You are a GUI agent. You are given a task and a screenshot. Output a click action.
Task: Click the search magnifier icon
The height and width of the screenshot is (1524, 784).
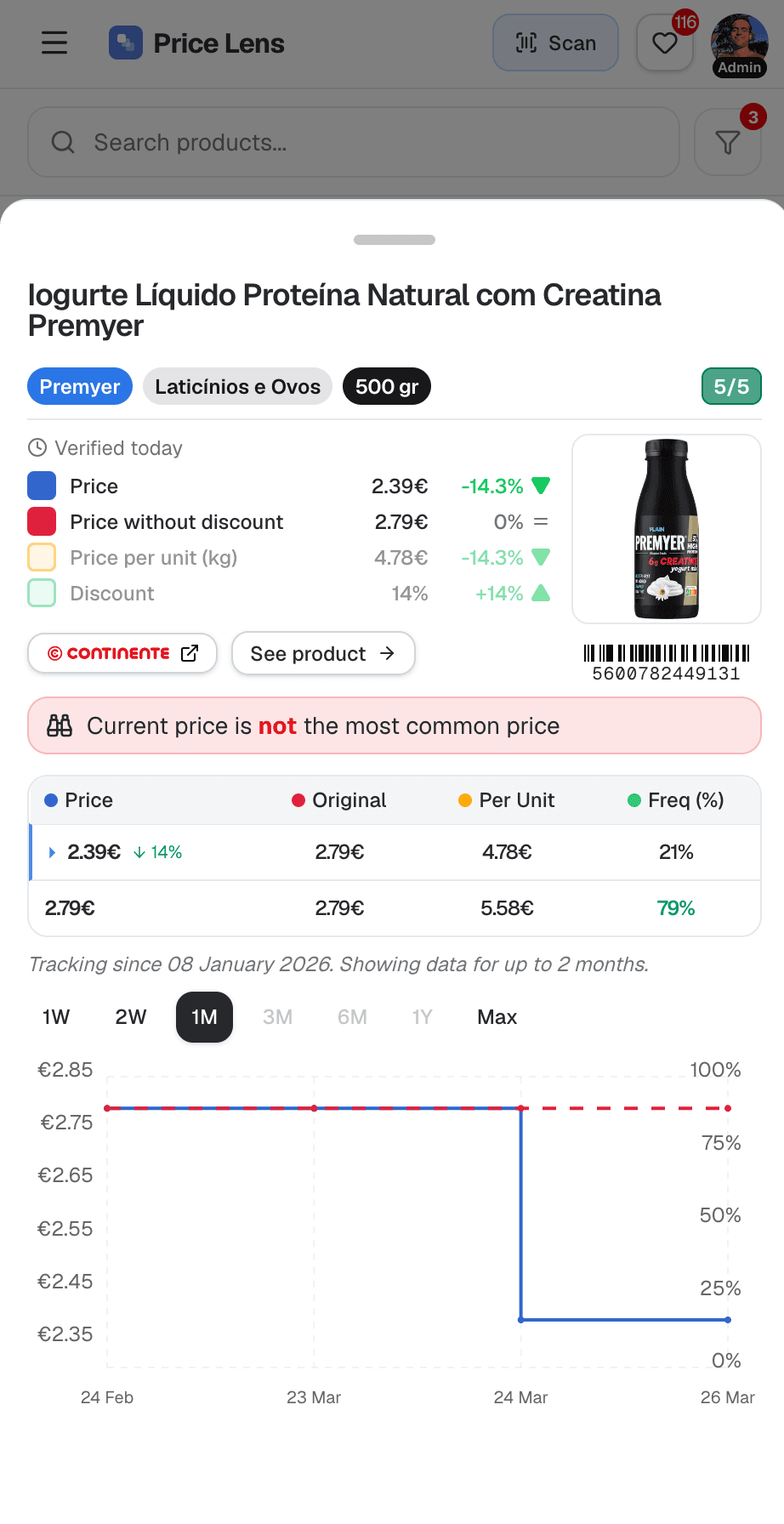point(62,142)
